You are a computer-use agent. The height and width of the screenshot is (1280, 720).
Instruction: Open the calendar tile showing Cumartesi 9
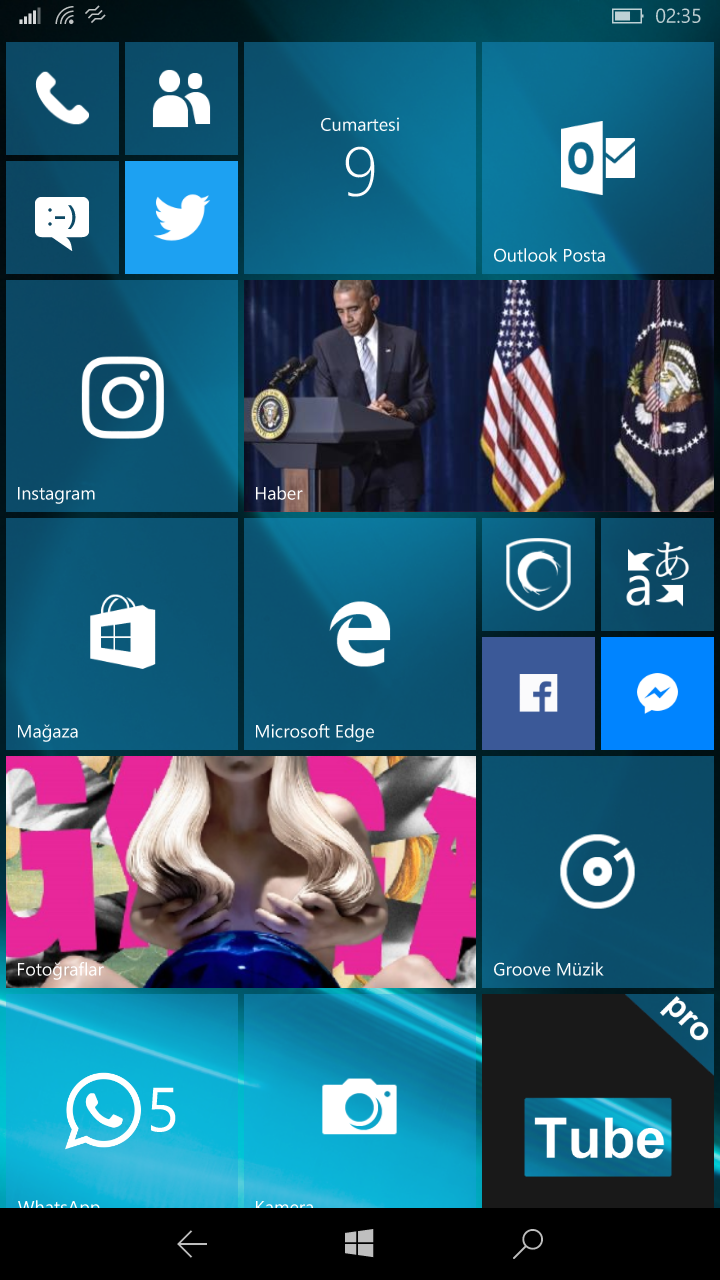(x=360, y=158)
